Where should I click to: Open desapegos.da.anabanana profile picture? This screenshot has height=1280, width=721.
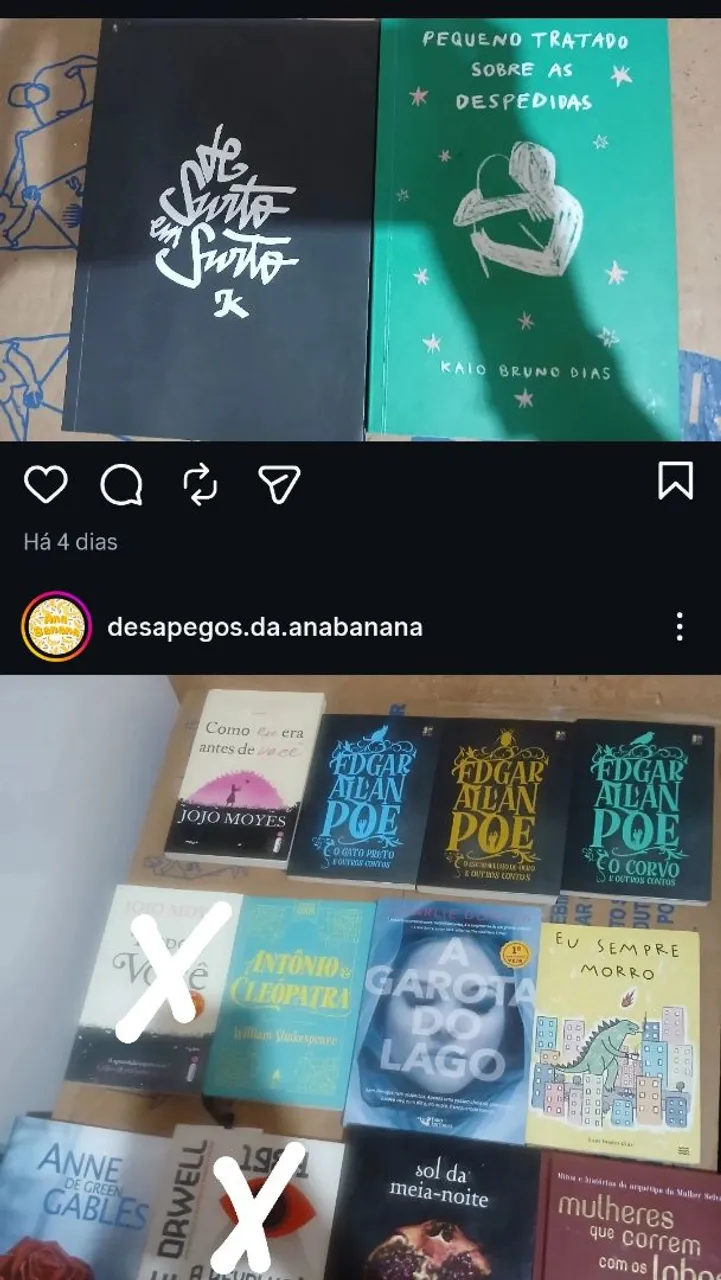pos(55,627)
